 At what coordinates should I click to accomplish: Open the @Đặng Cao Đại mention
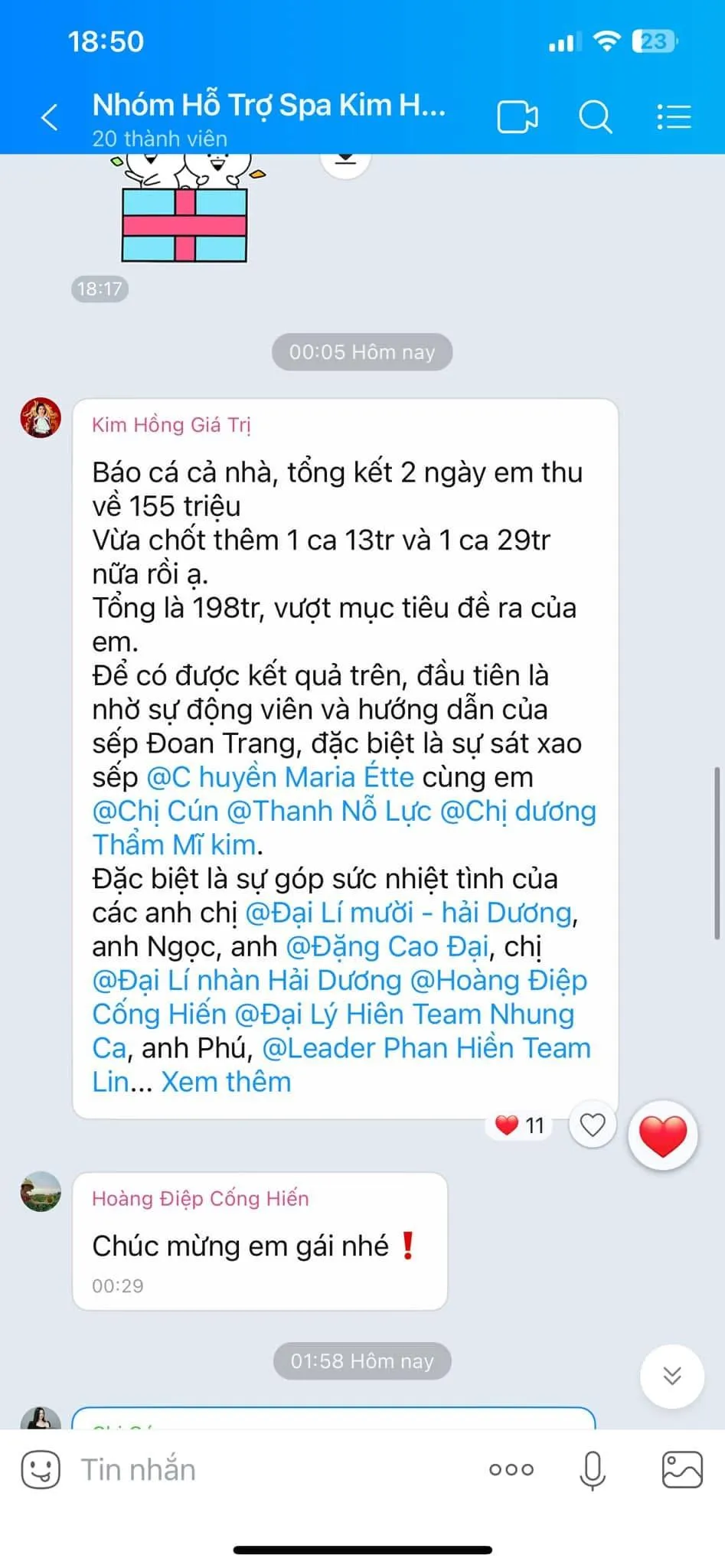[387, 946]
